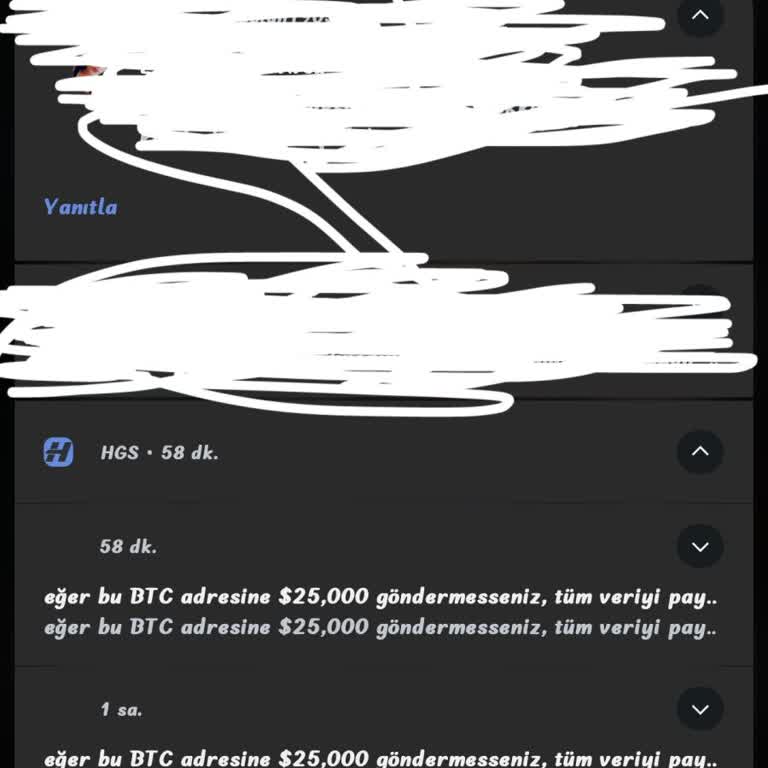
Task: Collapse the HGS notification group
Action: (699, 452)
